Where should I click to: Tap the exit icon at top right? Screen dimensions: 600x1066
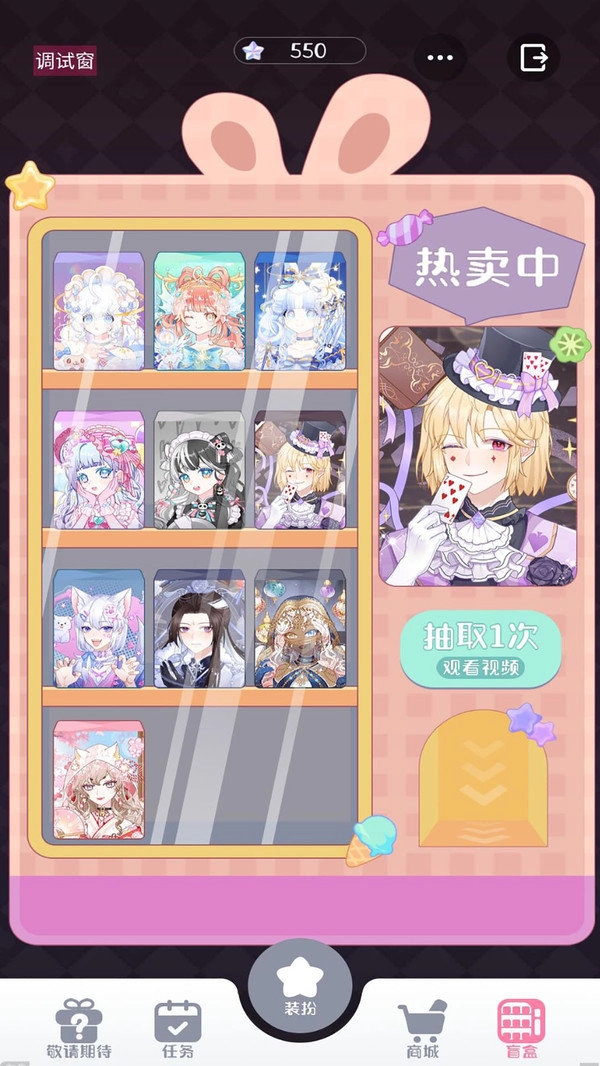pyautogui.click(x=534, y=57)
